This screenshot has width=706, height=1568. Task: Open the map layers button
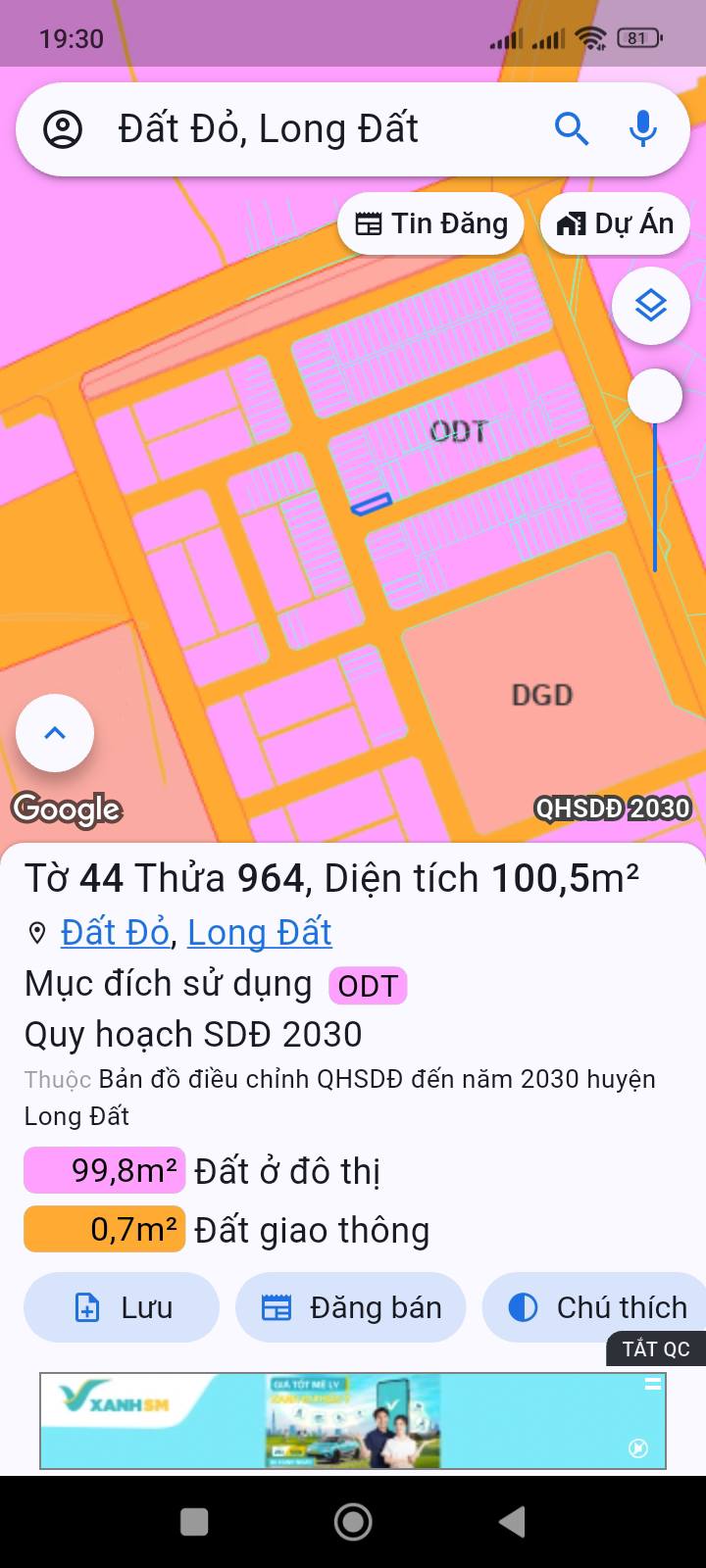651,306
